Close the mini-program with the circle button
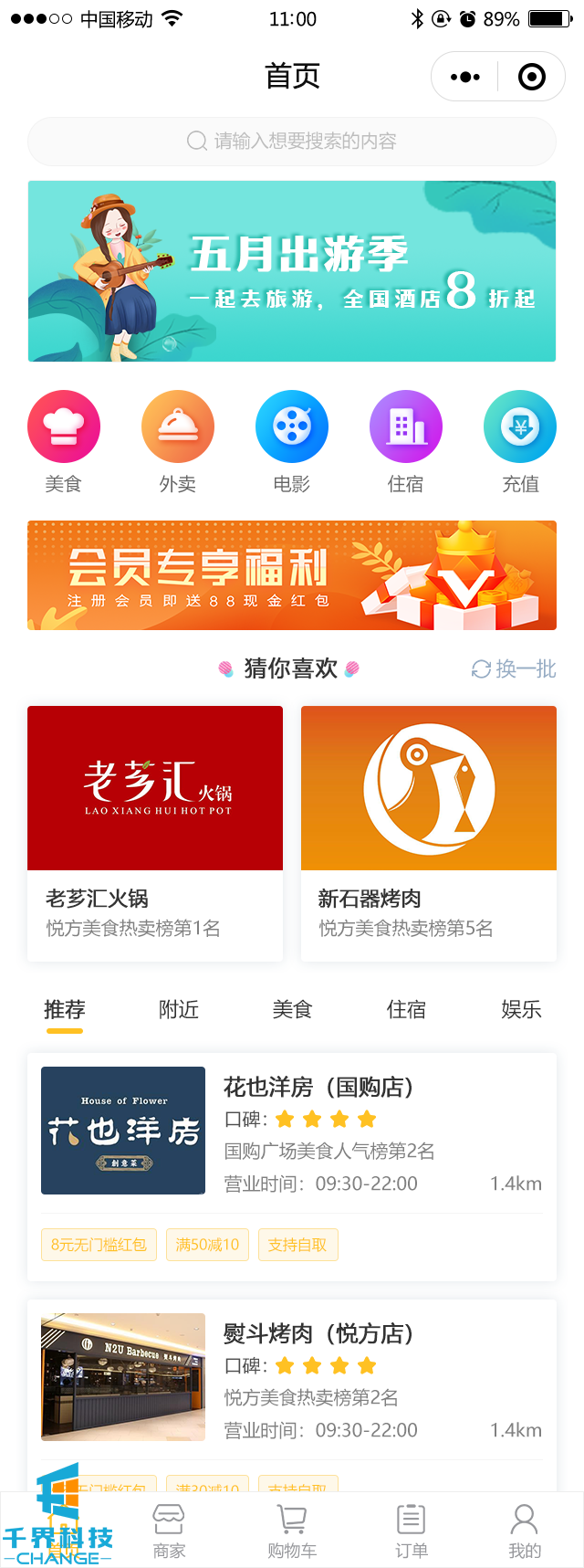Viewport: 584px width, 1568px height. 531,77
